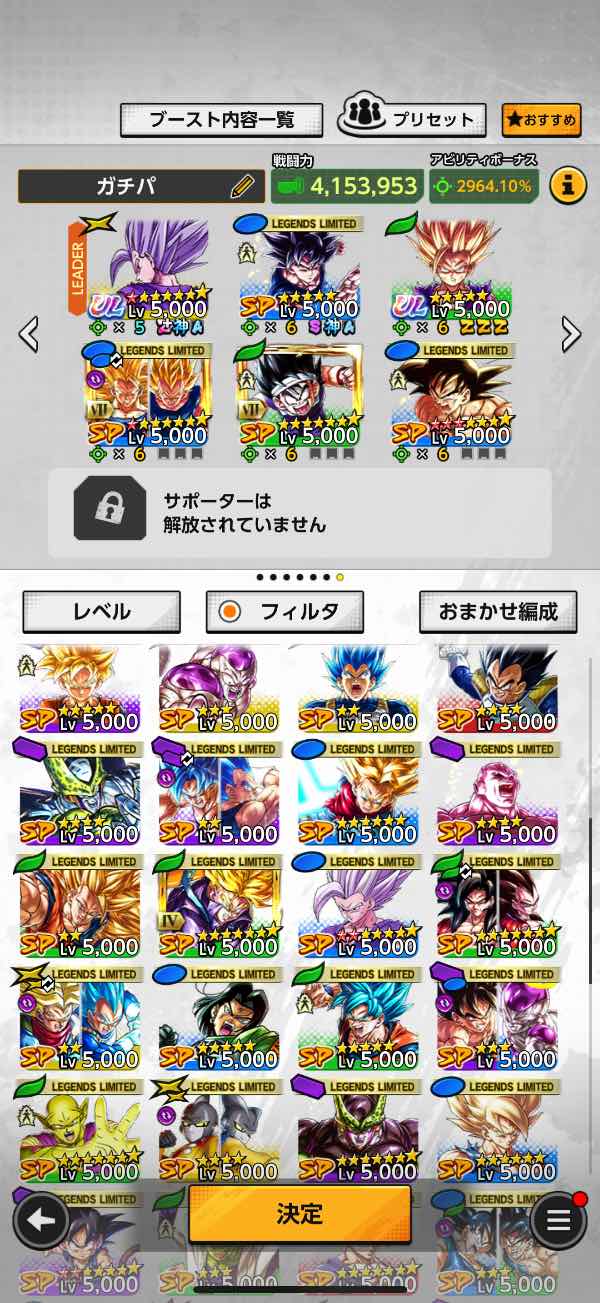This screenshot has height=1303, width=600.
Task: Open the プリセット presets
Action: (412, 119)
